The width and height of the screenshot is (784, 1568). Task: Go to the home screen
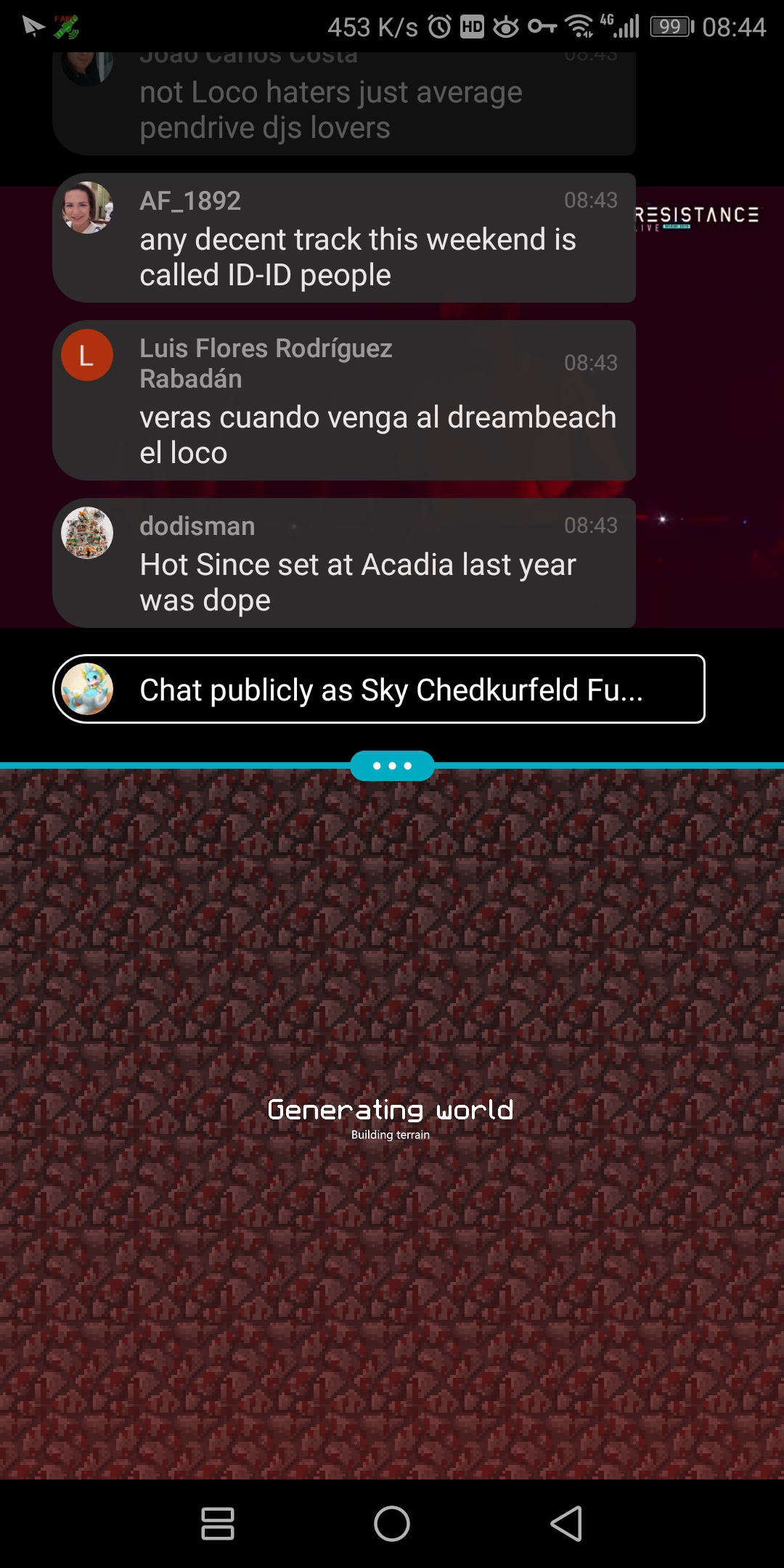click(x=392, y=1523)
